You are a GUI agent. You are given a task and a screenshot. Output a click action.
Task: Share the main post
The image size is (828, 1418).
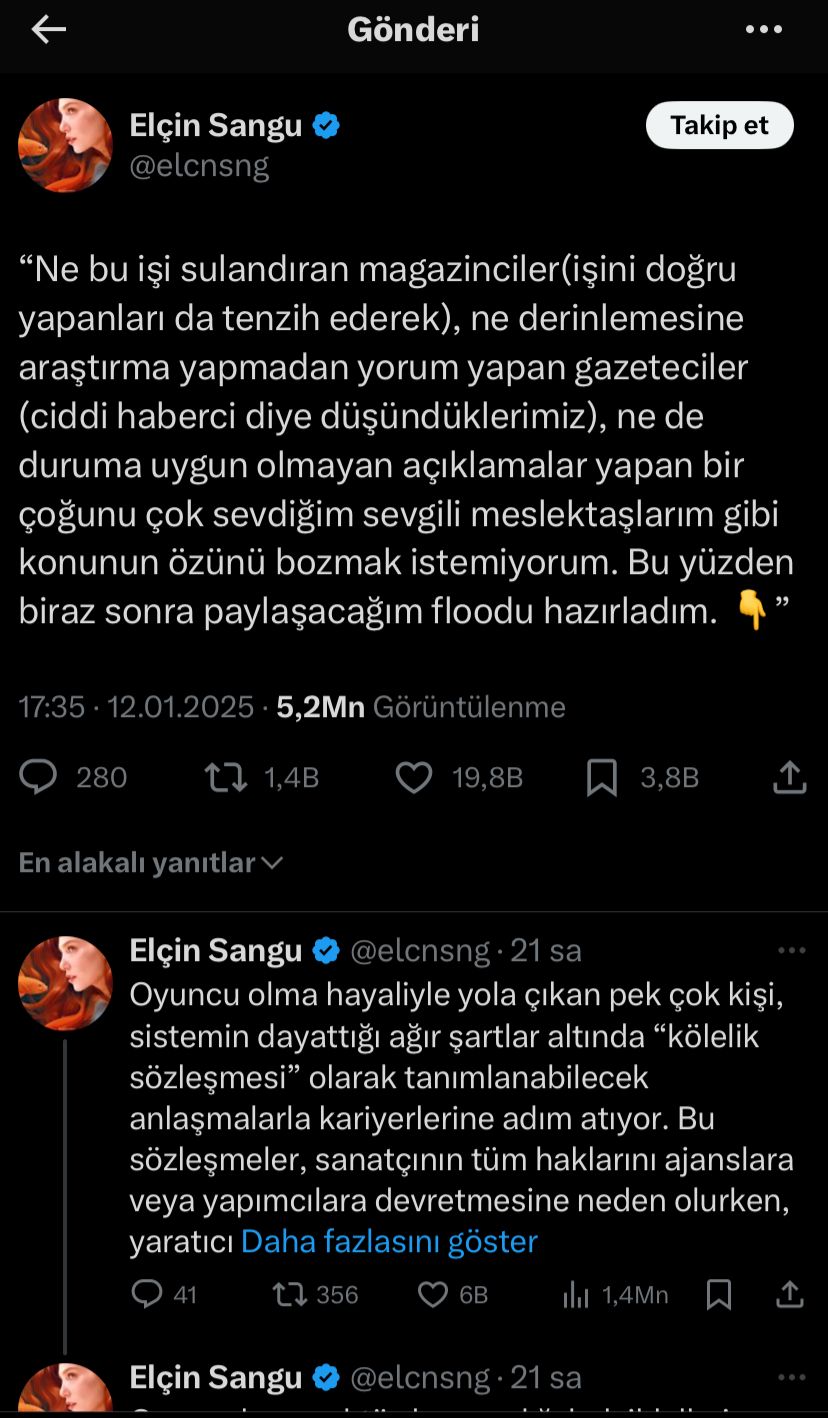tap(790, 777)
